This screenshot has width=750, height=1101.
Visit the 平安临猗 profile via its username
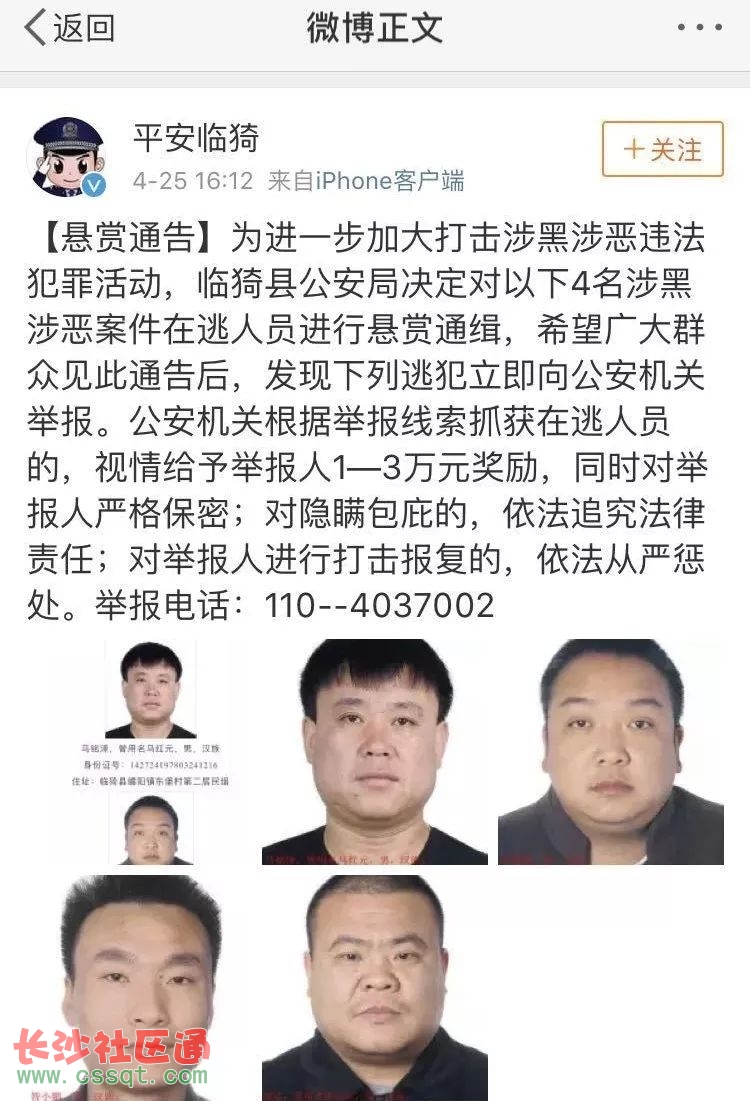pos(195,138)
